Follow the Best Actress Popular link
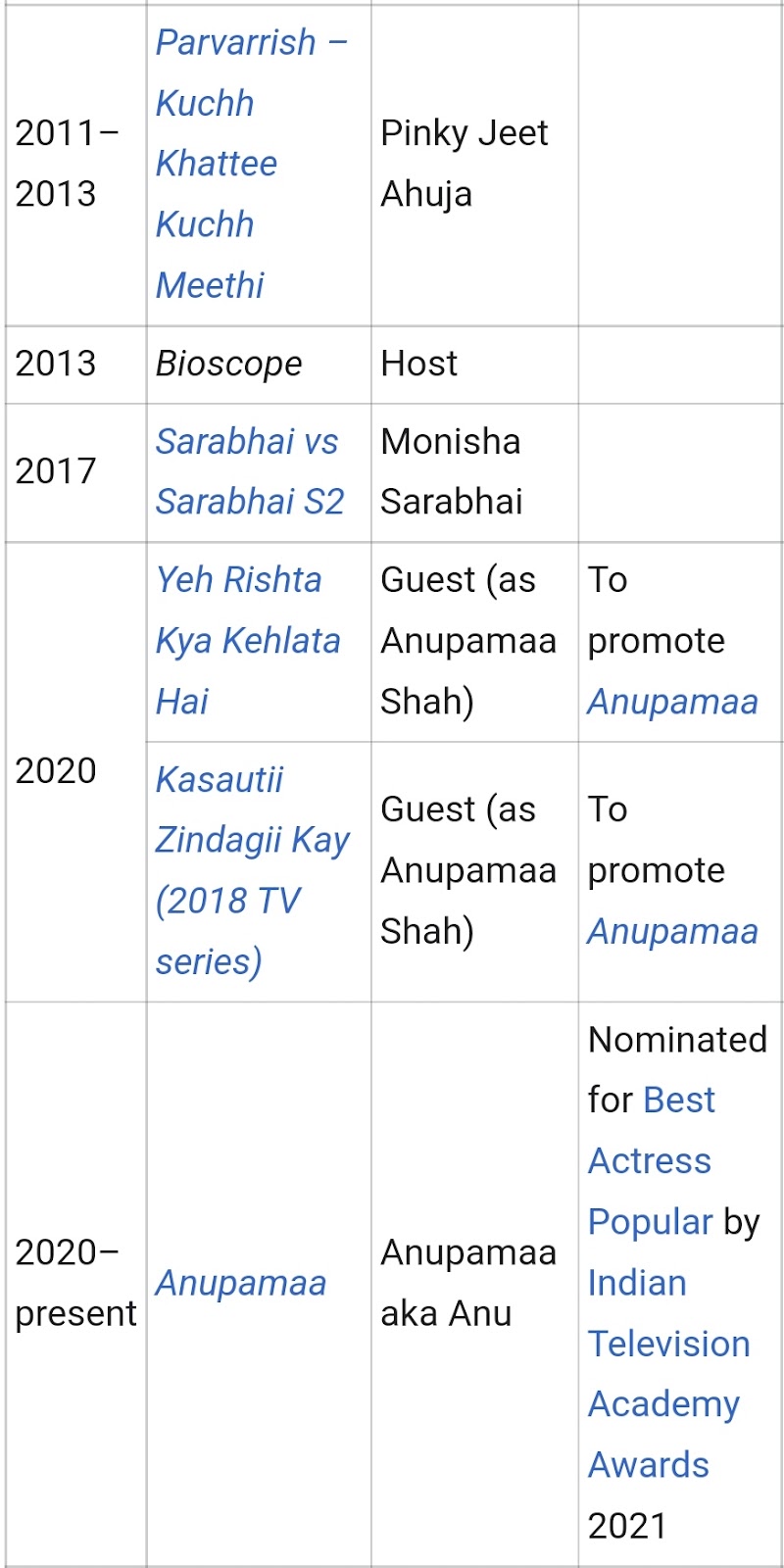Viewport: 784px width, 1568px height. [x=649, y=1161]
